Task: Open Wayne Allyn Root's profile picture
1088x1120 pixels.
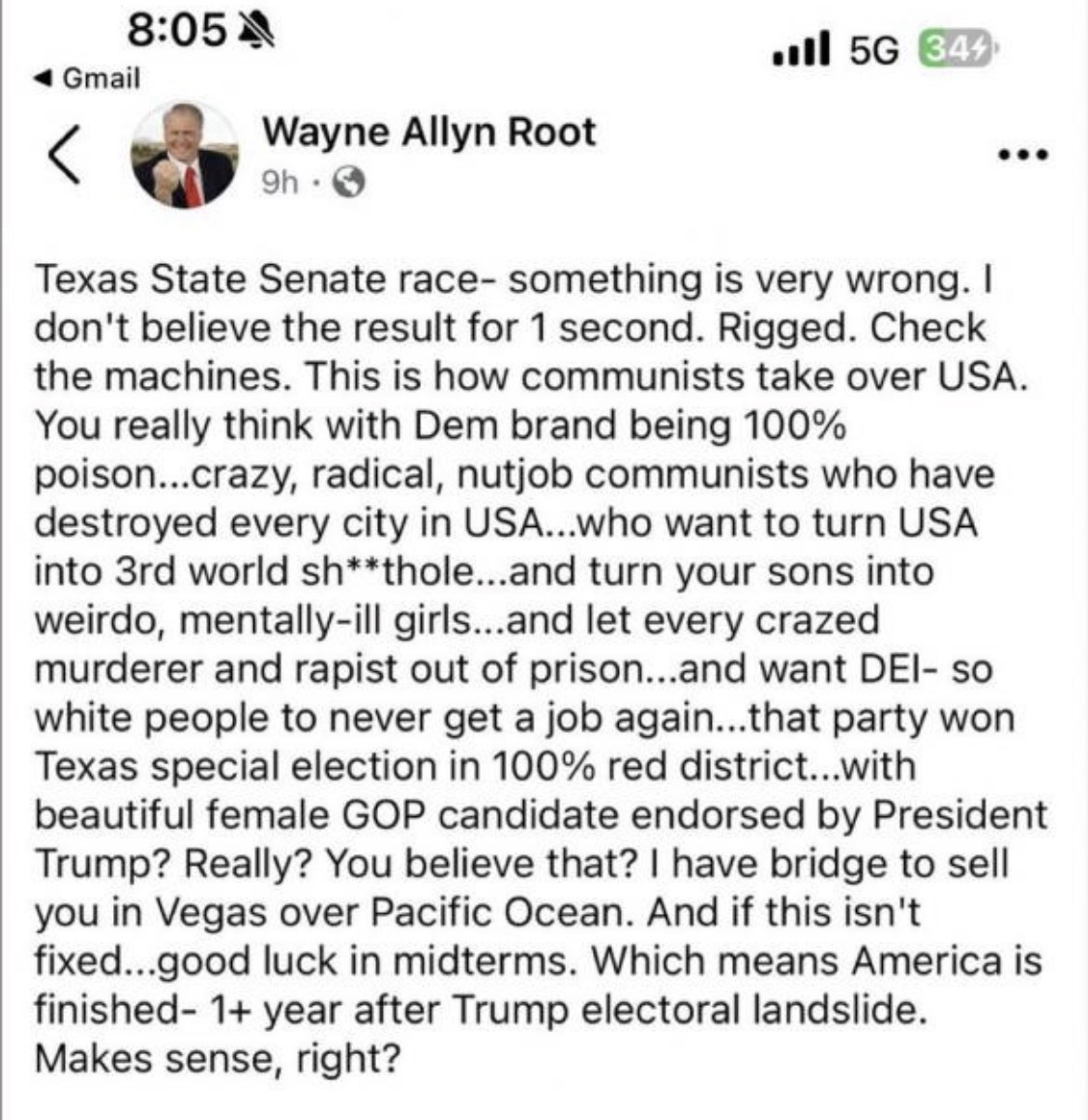Action: tap(184, 157)
